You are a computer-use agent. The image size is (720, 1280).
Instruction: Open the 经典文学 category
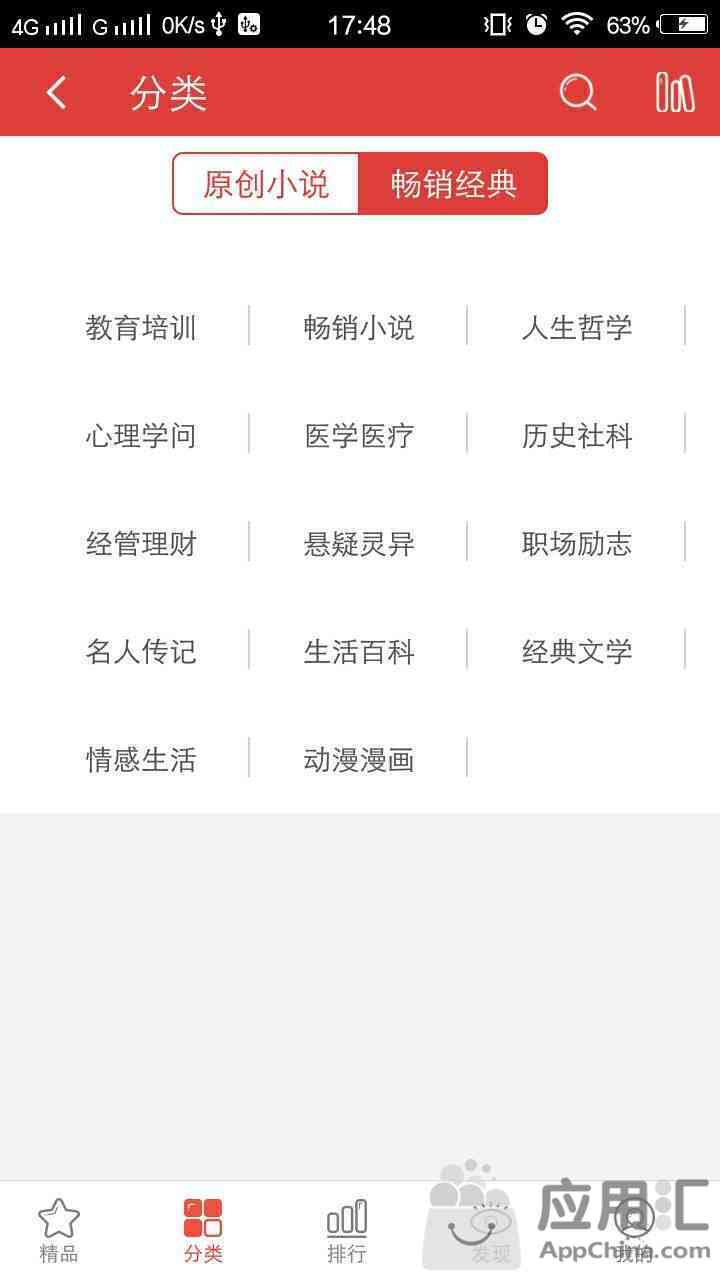click(x=577, y=652)
